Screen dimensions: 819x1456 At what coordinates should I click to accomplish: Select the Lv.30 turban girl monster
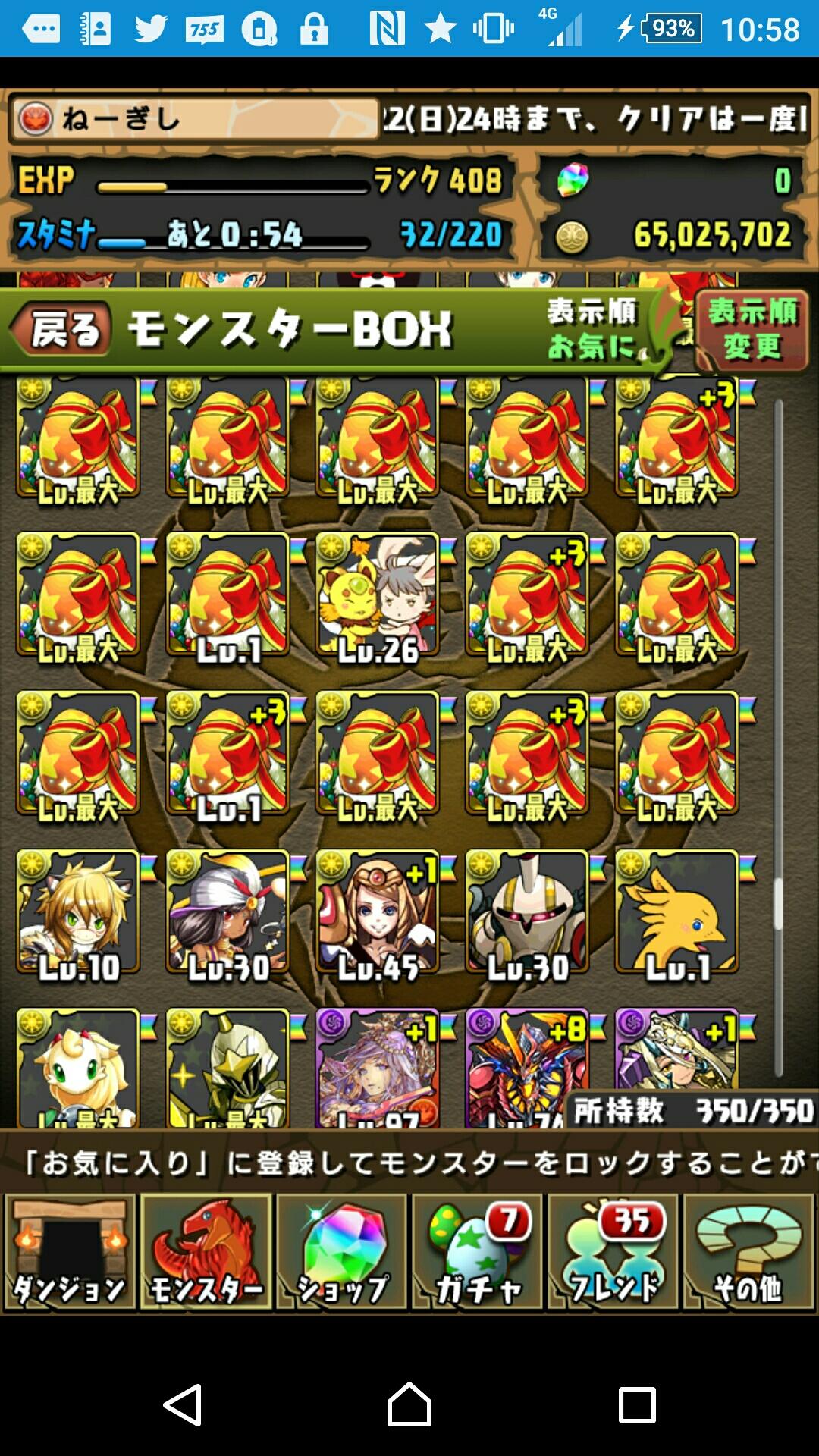pos(227,912)
